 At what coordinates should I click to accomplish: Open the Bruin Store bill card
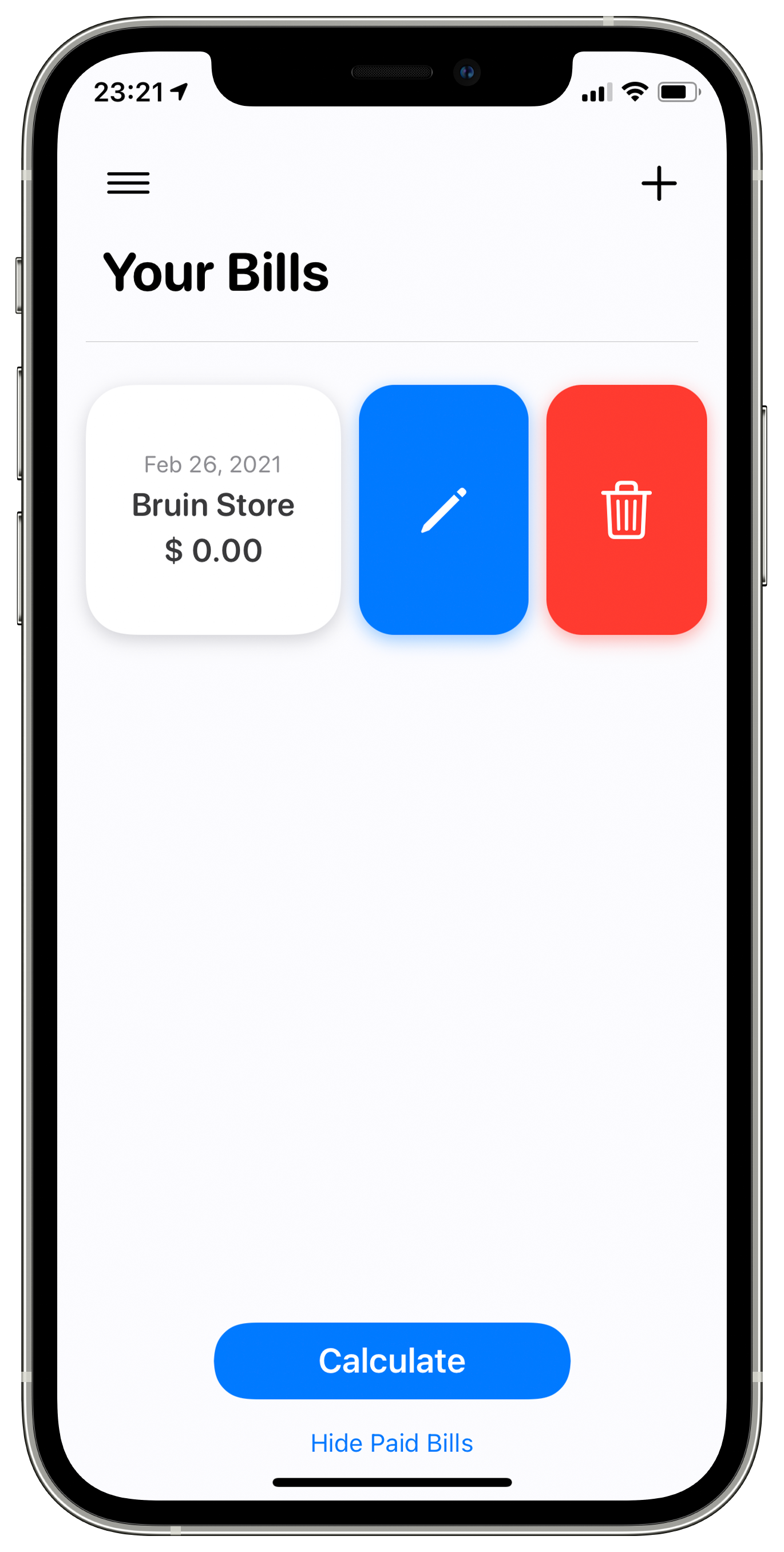[x=213, y=509]
